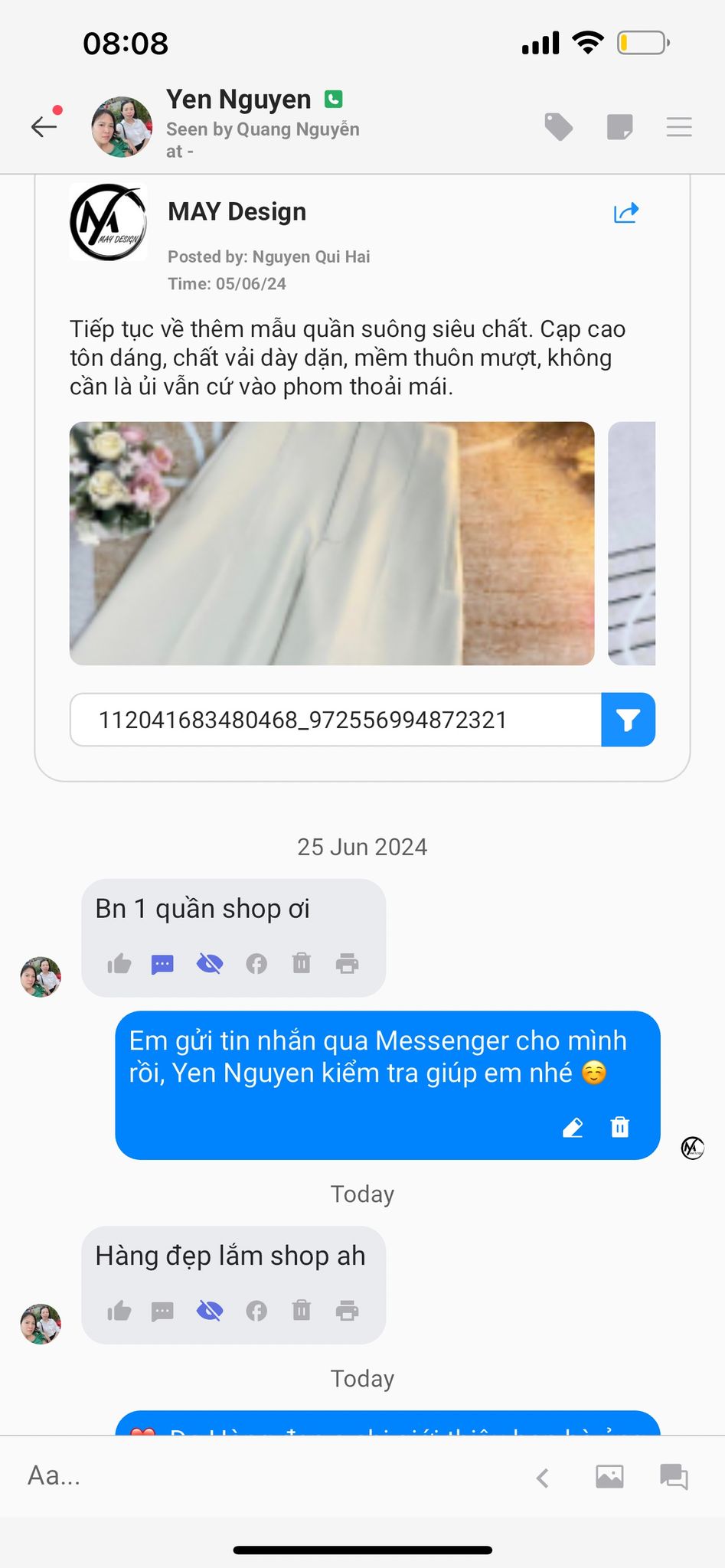Open the note icon in header
Viewport: 725px width, 1568px height.
pyautogui.click(x=619, y=127)
